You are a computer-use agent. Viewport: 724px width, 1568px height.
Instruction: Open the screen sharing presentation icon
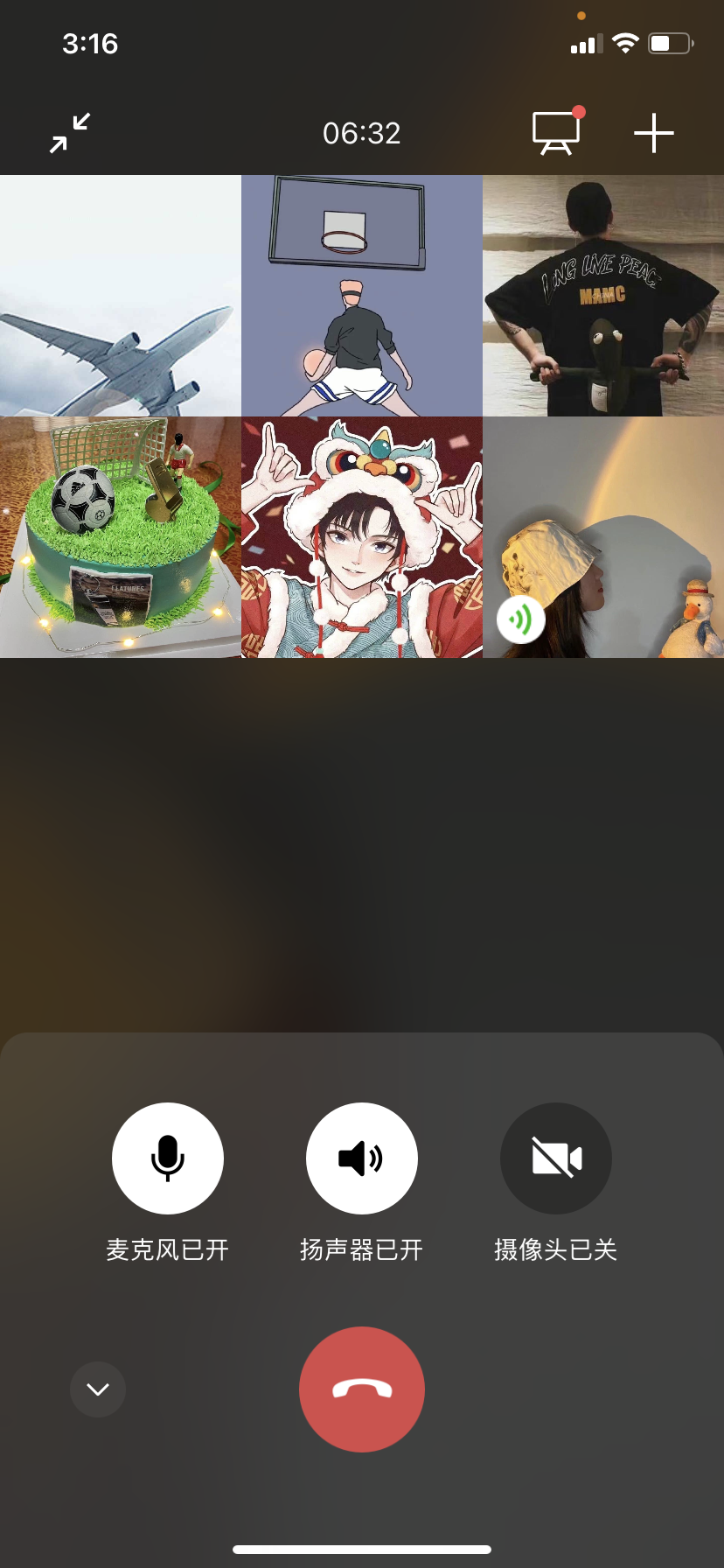(556, 133)
